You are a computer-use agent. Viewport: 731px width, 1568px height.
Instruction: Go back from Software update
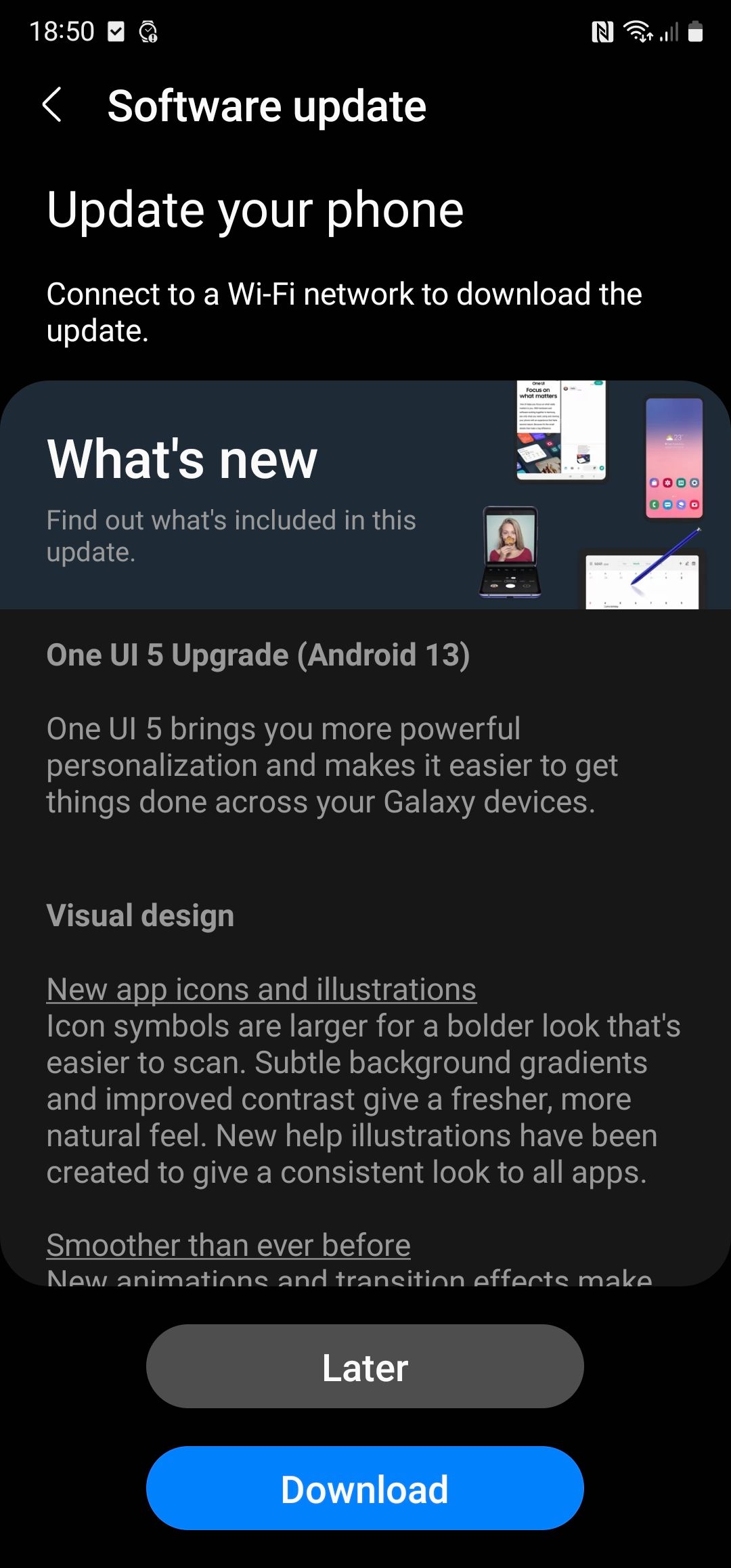click(52, 106)
